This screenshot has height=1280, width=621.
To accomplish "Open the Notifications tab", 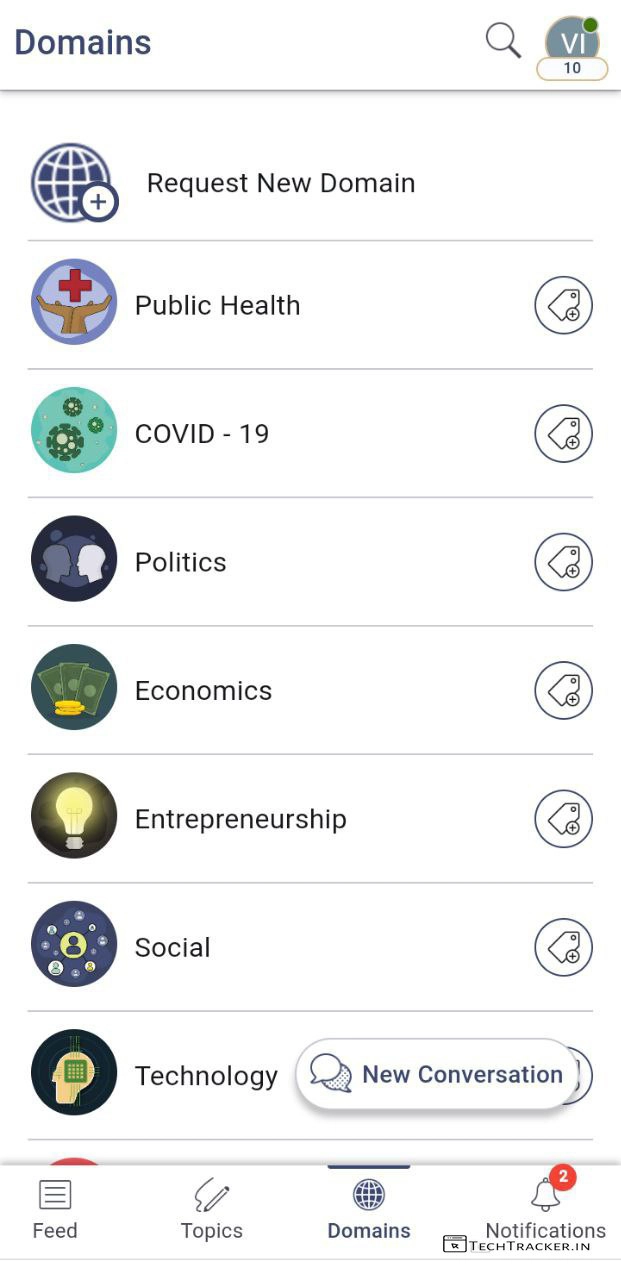I will (x=545, y=1207).
